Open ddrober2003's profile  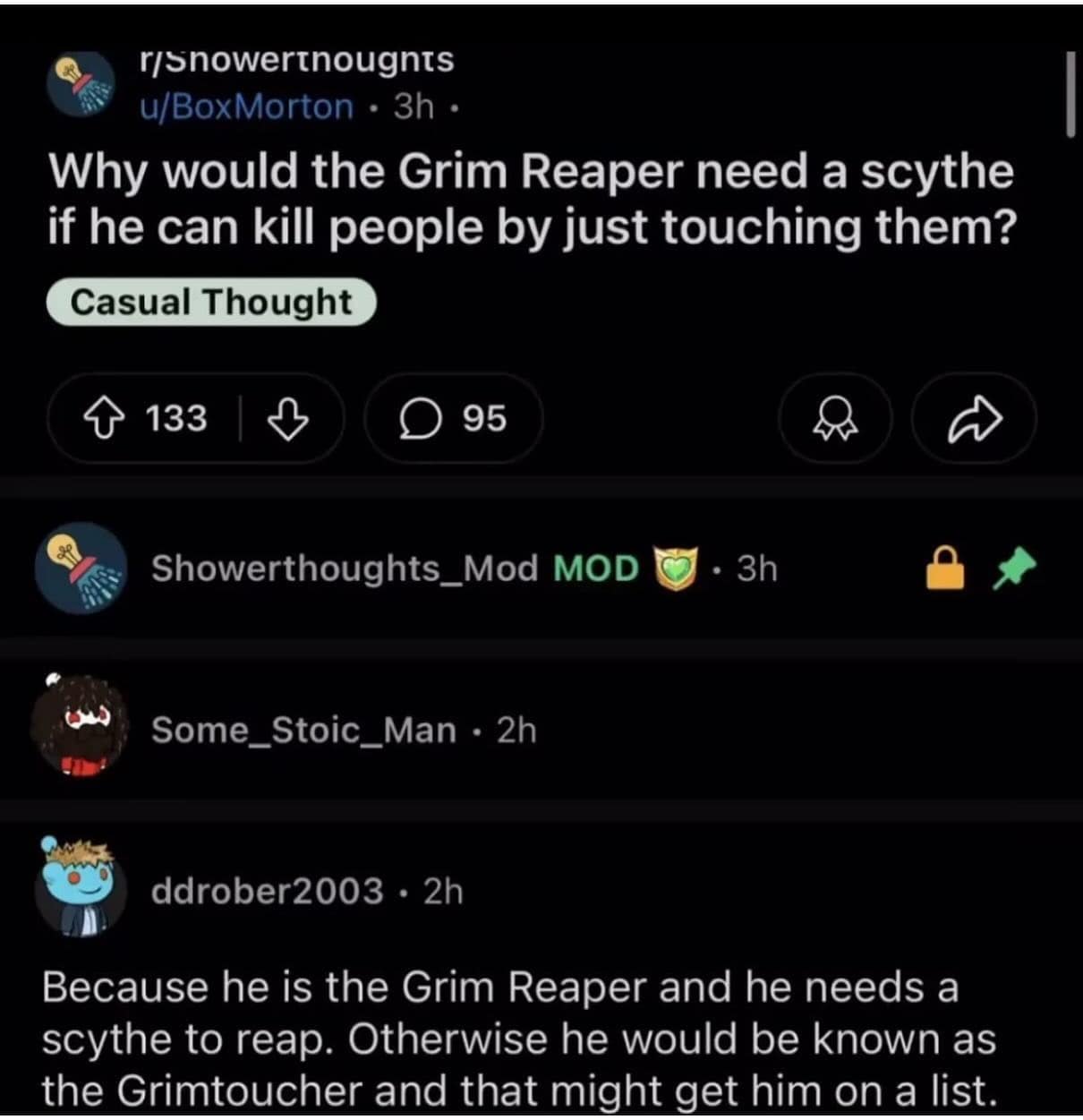click(x=267, y=891)
